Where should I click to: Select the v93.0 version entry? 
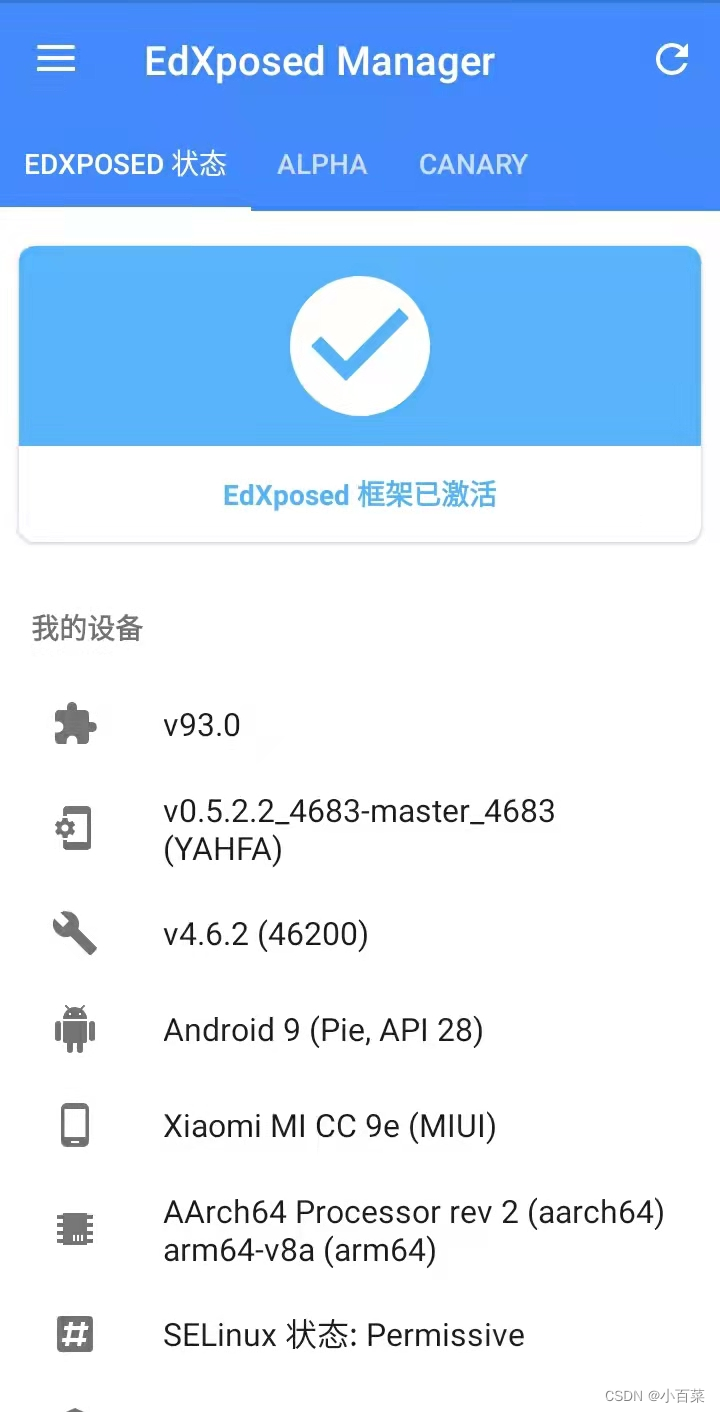tap(202, 724)
